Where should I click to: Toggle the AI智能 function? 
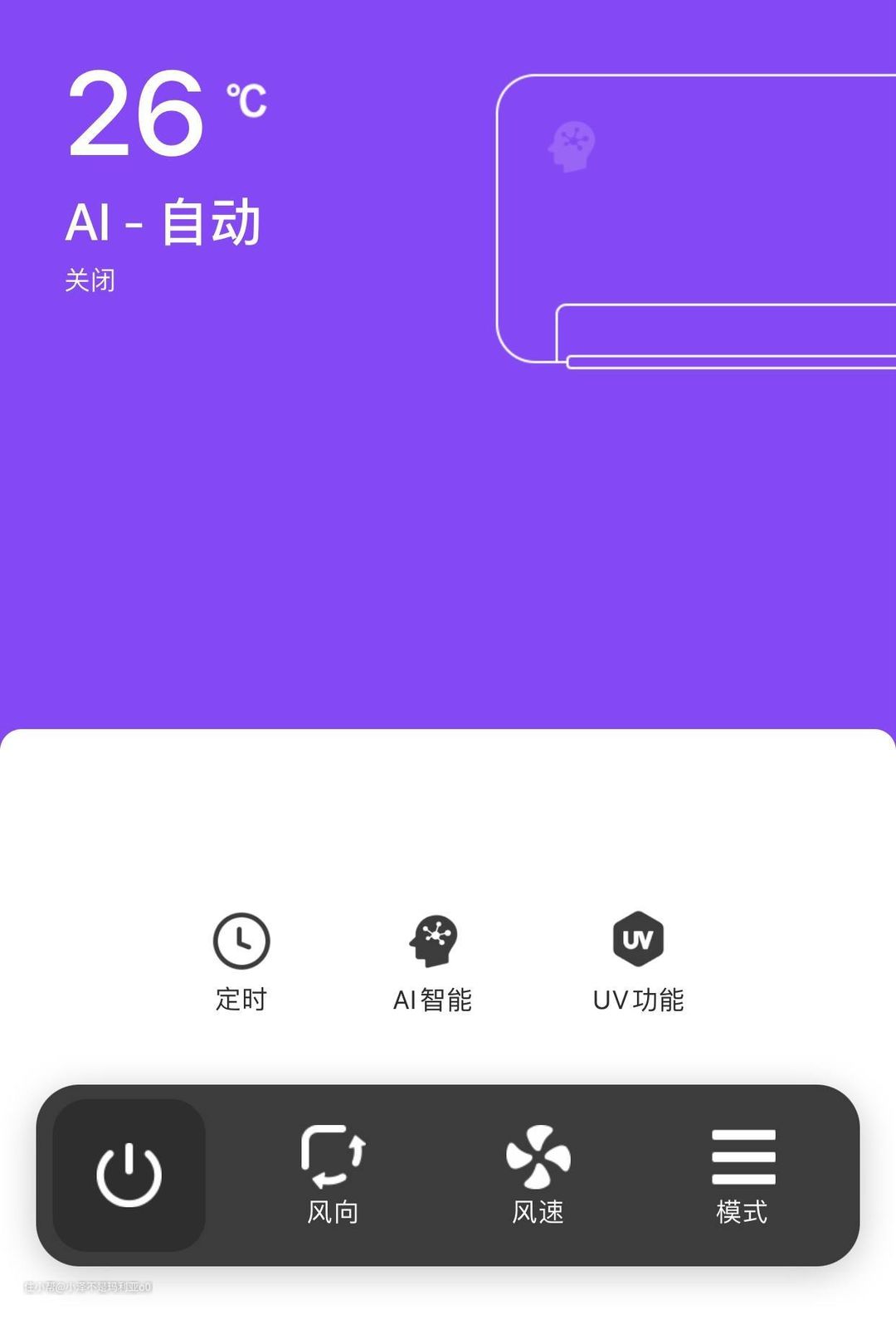point(433,961)
